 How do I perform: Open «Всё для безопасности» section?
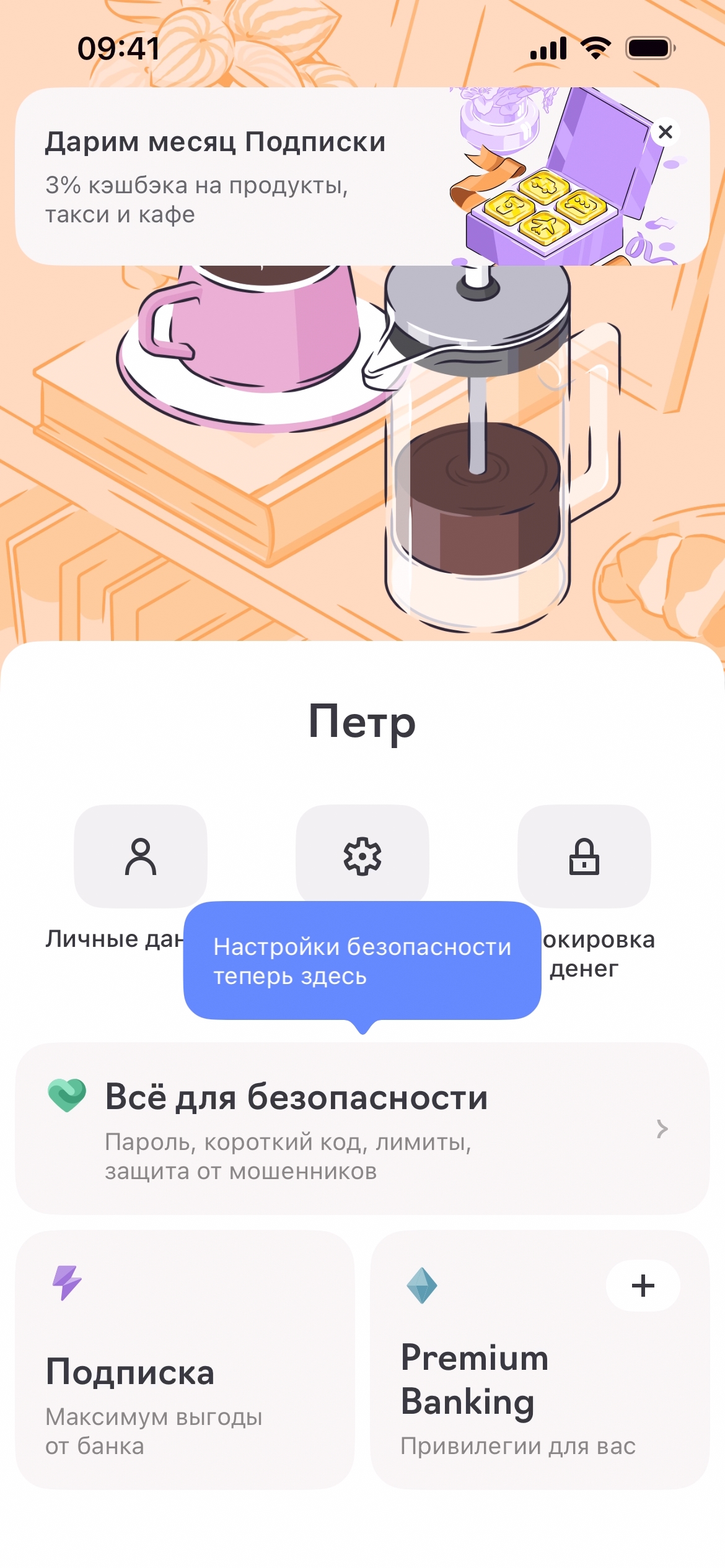tap(362, 1128)
